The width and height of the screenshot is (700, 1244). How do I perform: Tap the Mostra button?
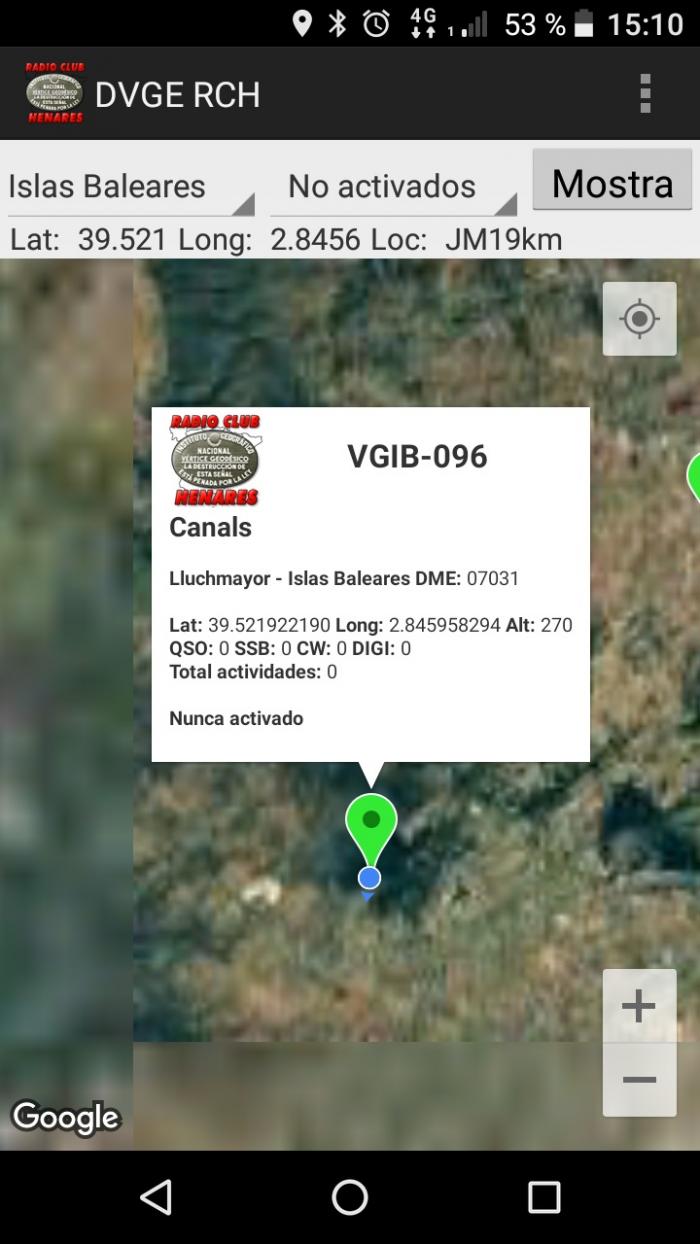point(612,180)
